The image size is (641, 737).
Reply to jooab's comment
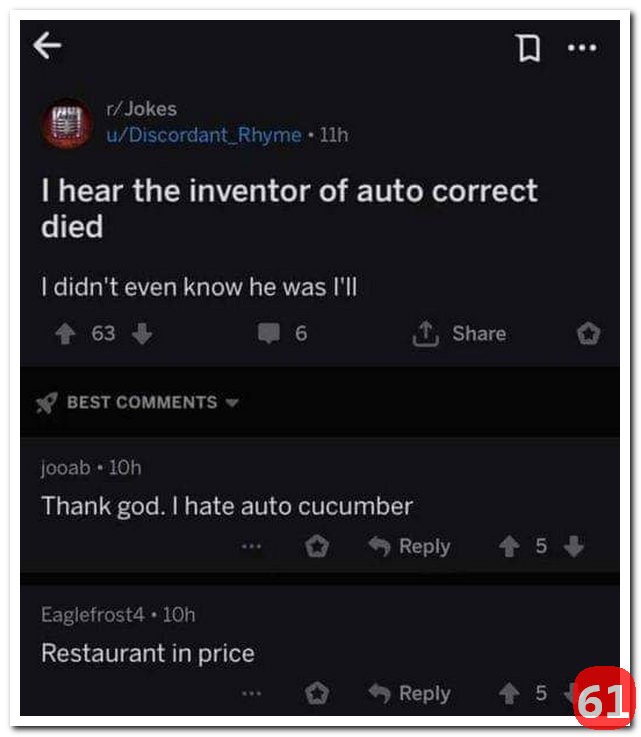410,547
